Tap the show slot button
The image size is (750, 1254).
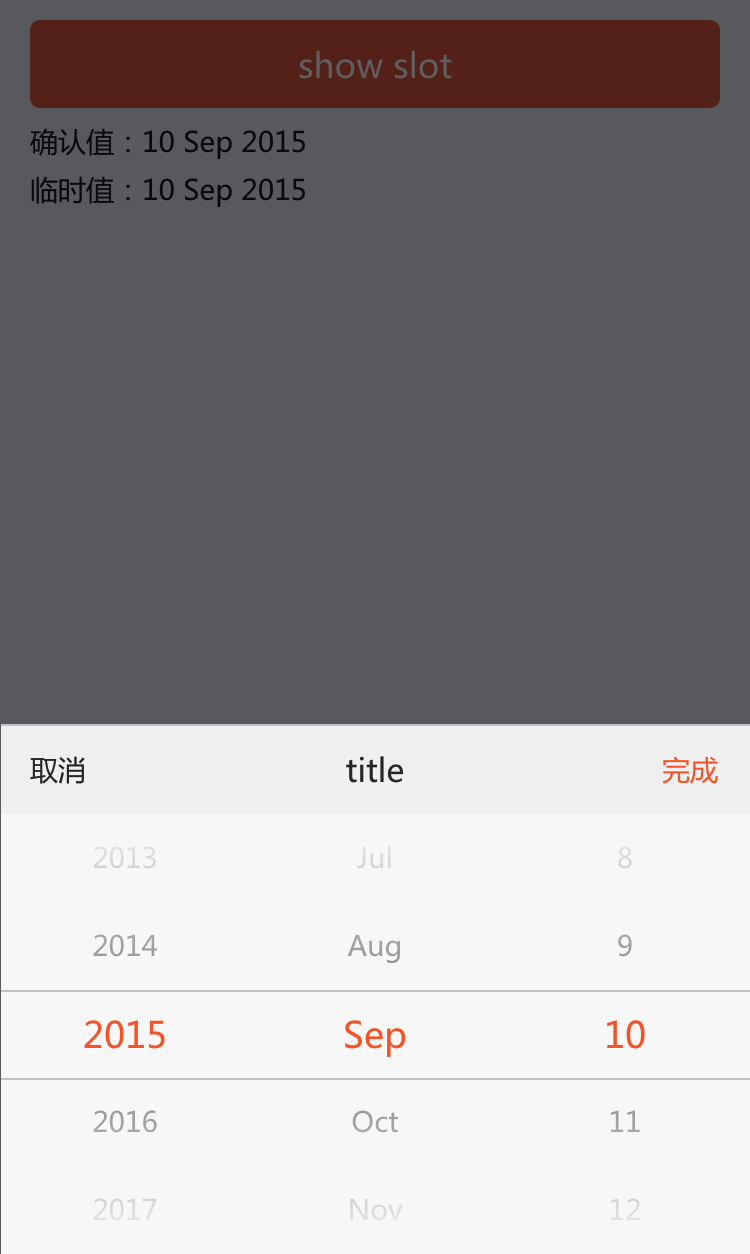coord(375,64)
